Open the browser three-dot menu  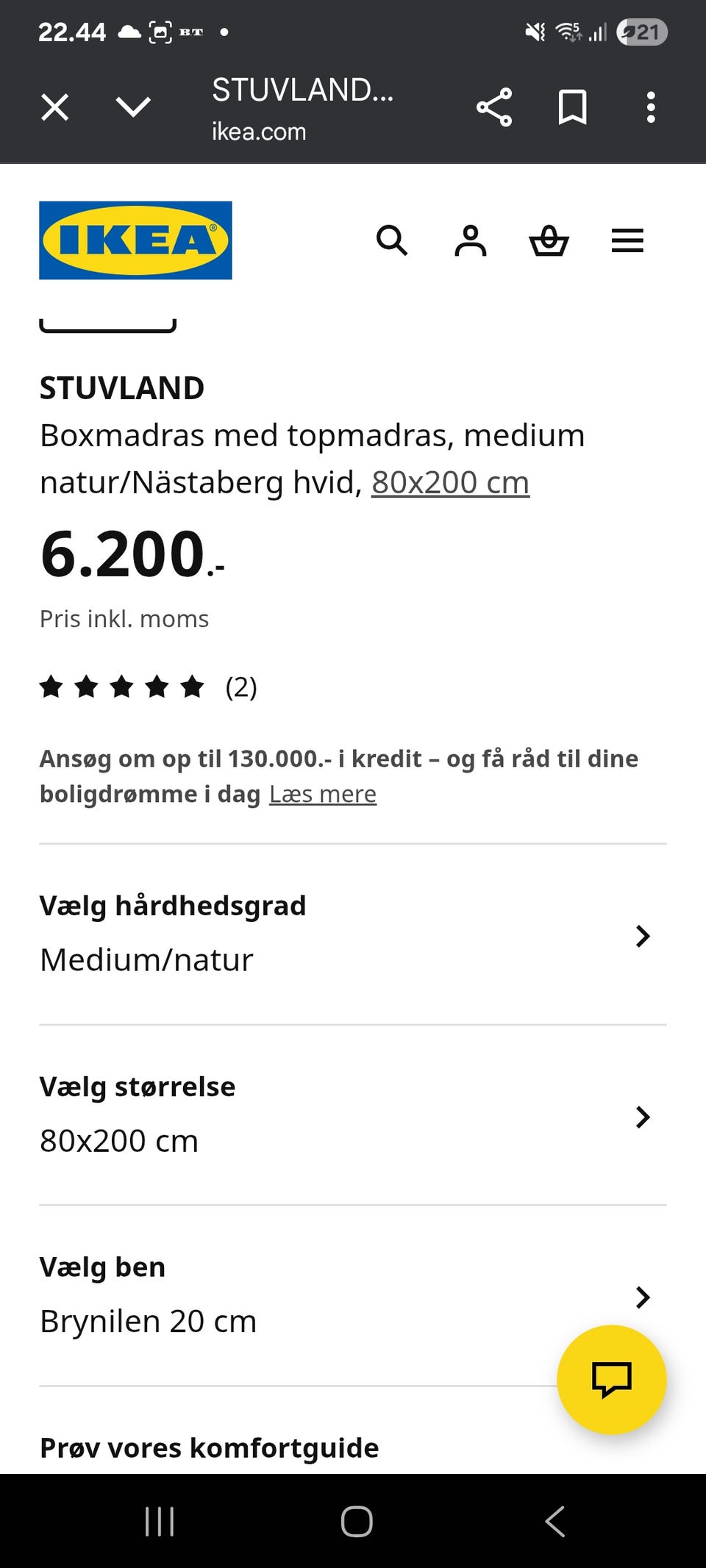[651, 107]
